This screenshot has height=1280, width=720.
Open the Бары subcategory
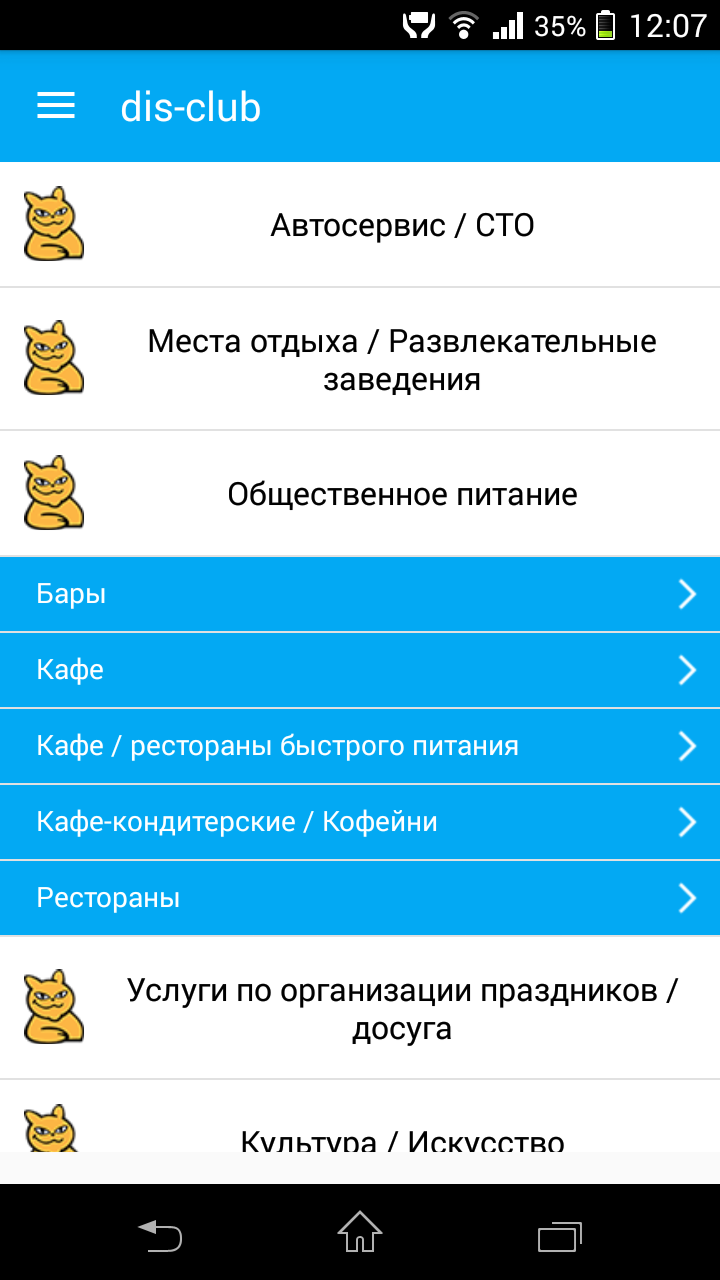pyautogui.click(x=360, y=594)
